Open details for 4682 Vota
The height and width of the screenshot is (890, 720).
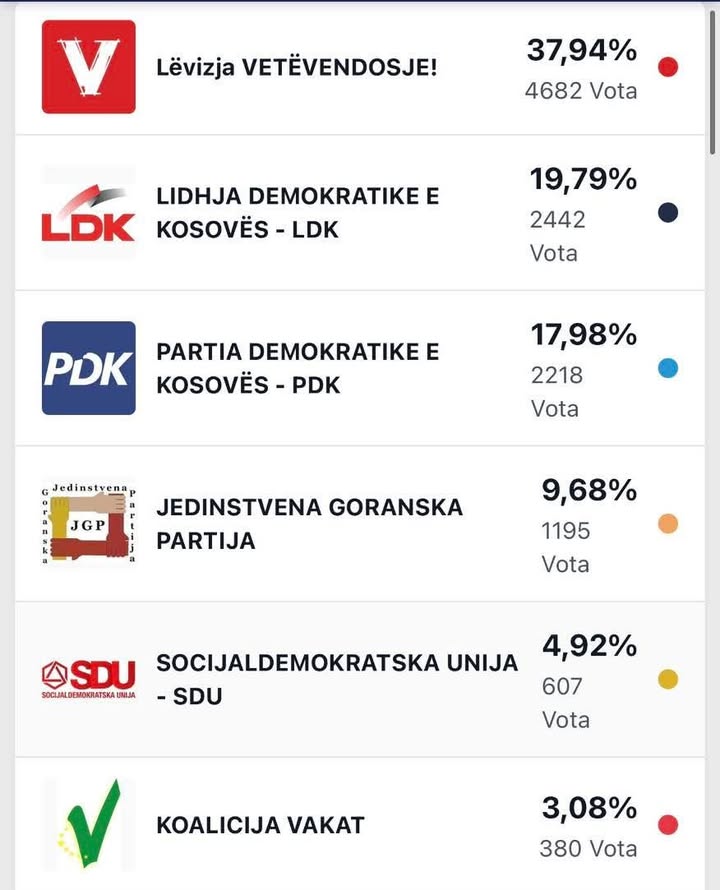pos(581,91)
